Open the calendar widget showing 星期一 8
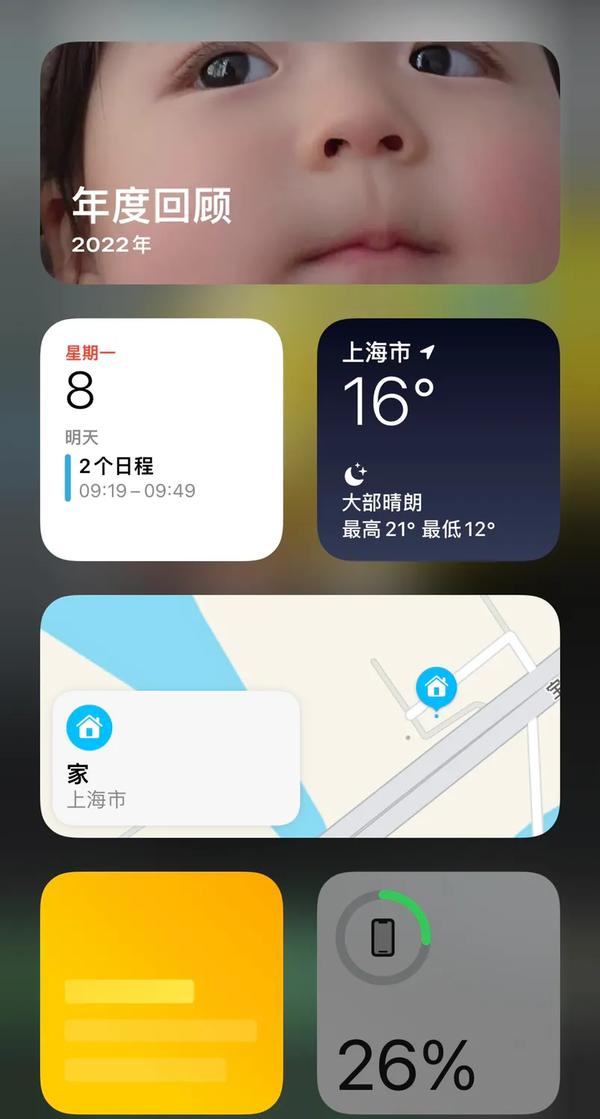Viewport: 600px width, 1119px height. pos(161,440)
